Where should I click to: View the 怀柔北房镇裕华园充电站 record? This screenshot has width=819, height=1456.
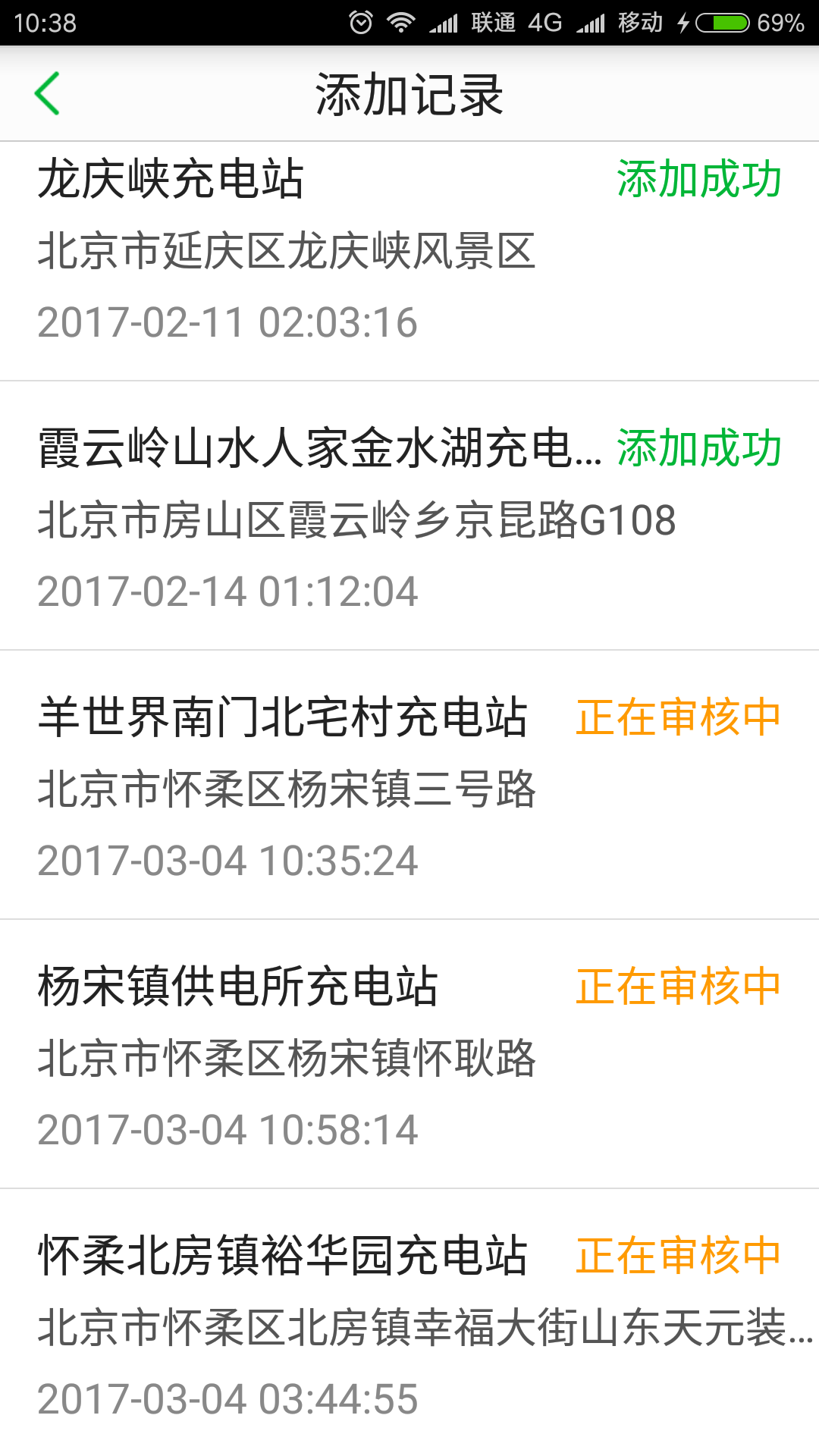click(409, 1323)
